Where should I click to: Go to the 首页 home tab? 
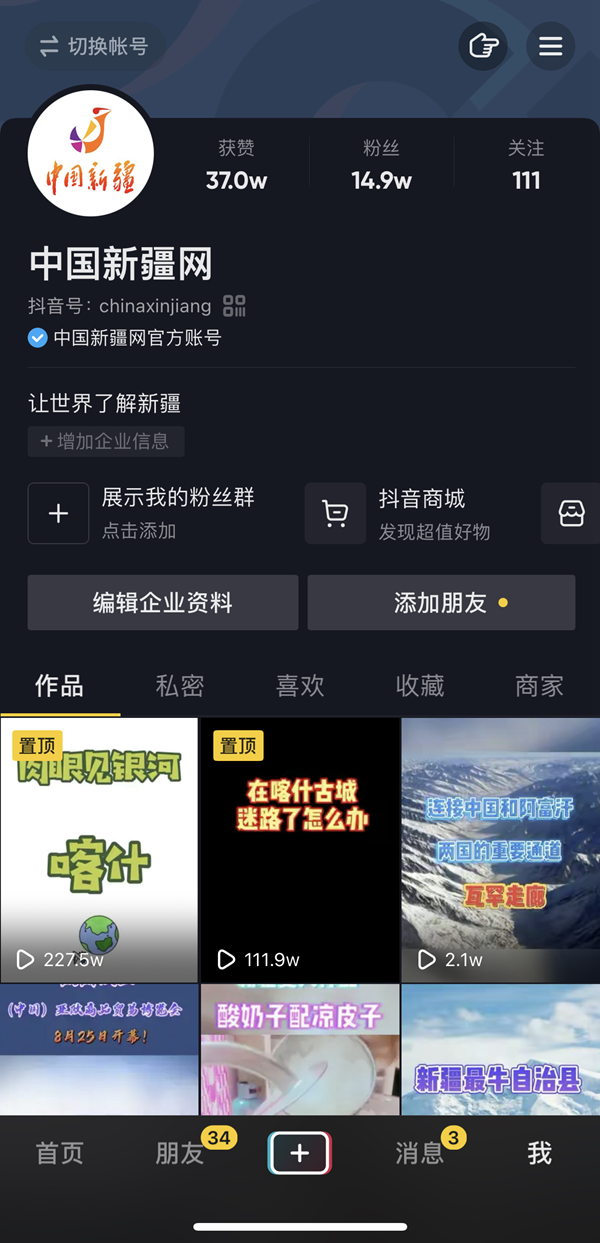pyautogui.click(x=60, y=1153)
